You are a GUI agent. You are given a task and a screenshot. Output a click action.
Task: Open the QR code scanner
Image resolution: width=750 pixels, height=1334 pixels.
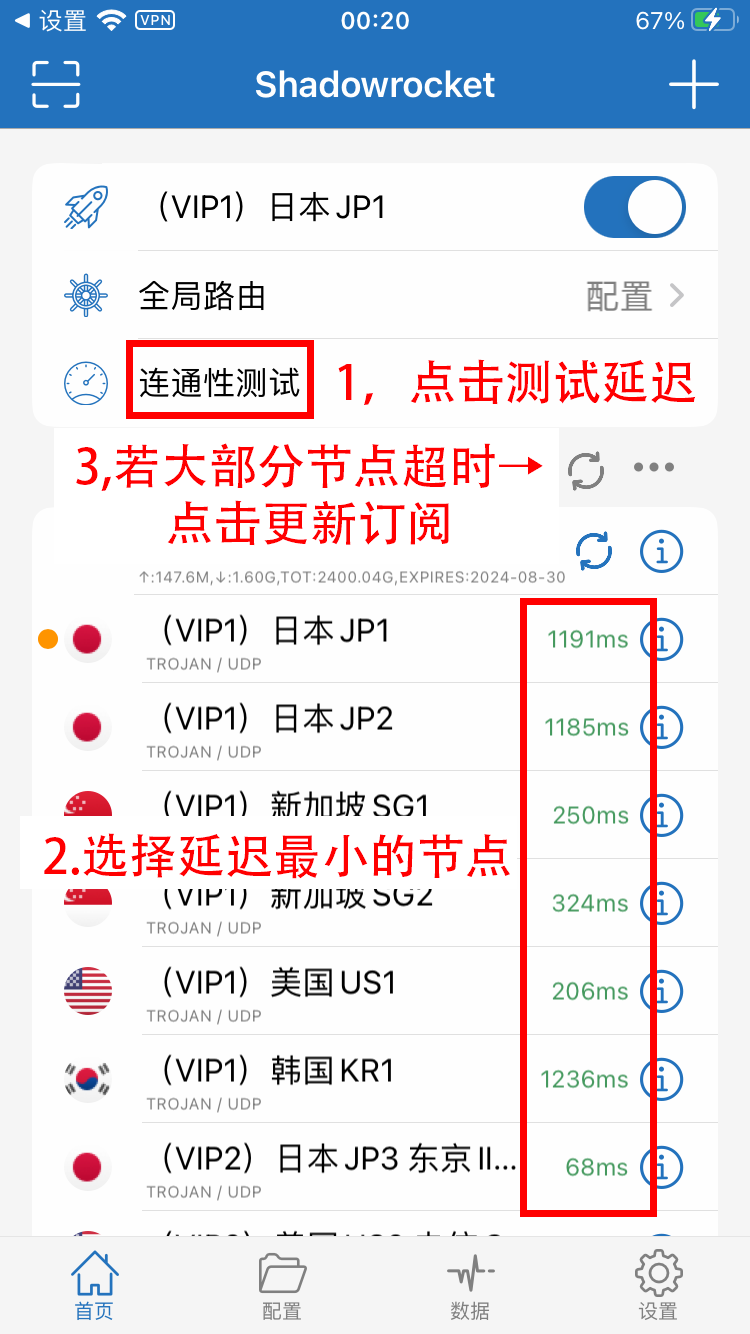coord(56,84)
